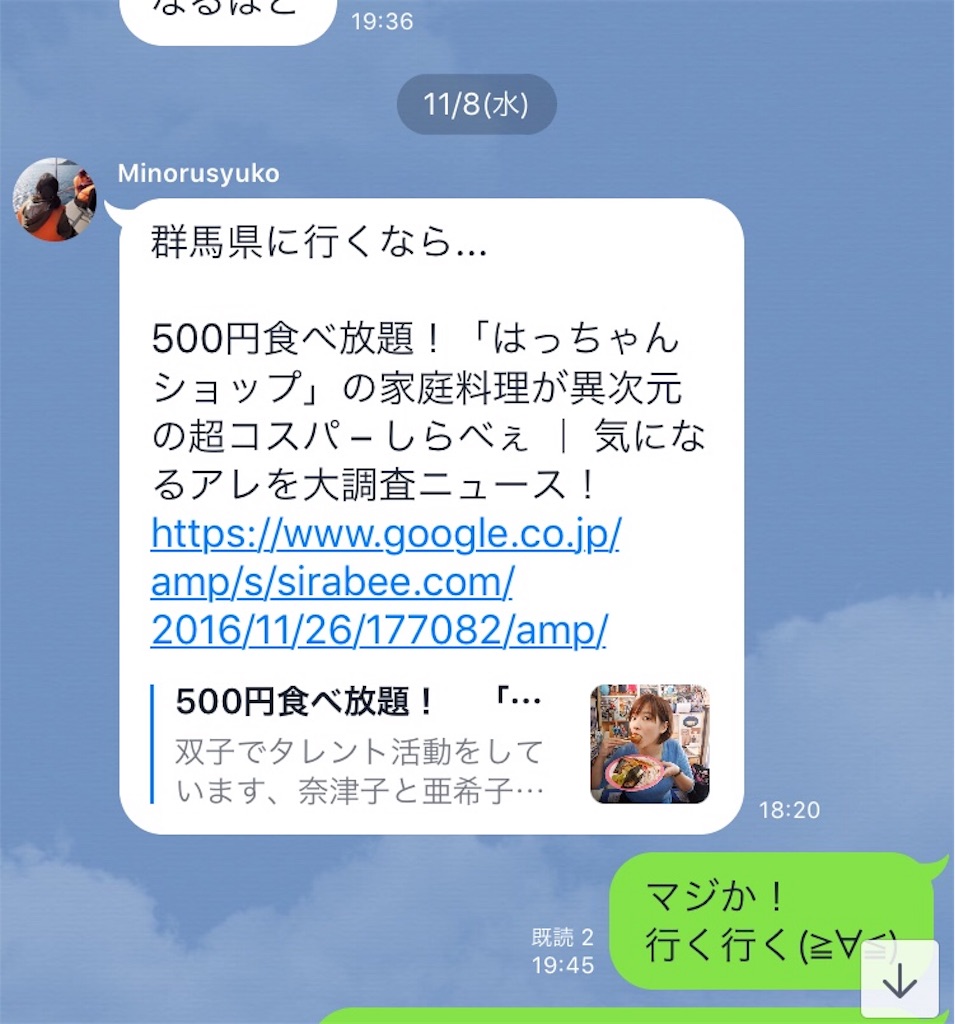Screen dimensions: 955x1024
Task: Tap the 11/8(水) date separator
Action: [x=475, y=104]
